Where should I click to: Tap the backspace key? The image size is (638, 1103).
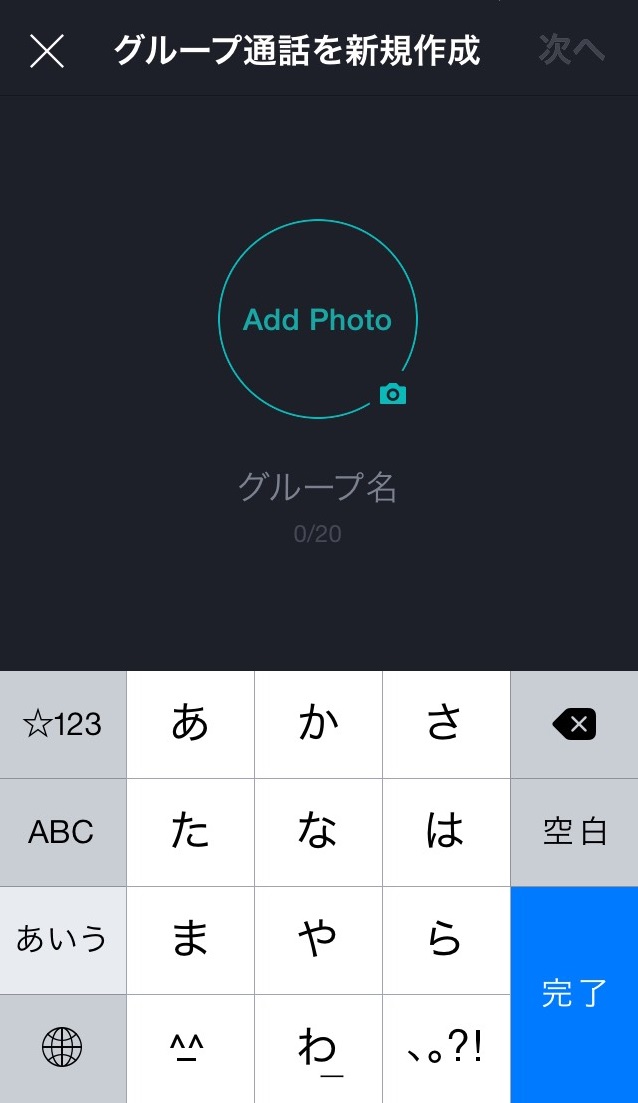(x=575, y=725)
